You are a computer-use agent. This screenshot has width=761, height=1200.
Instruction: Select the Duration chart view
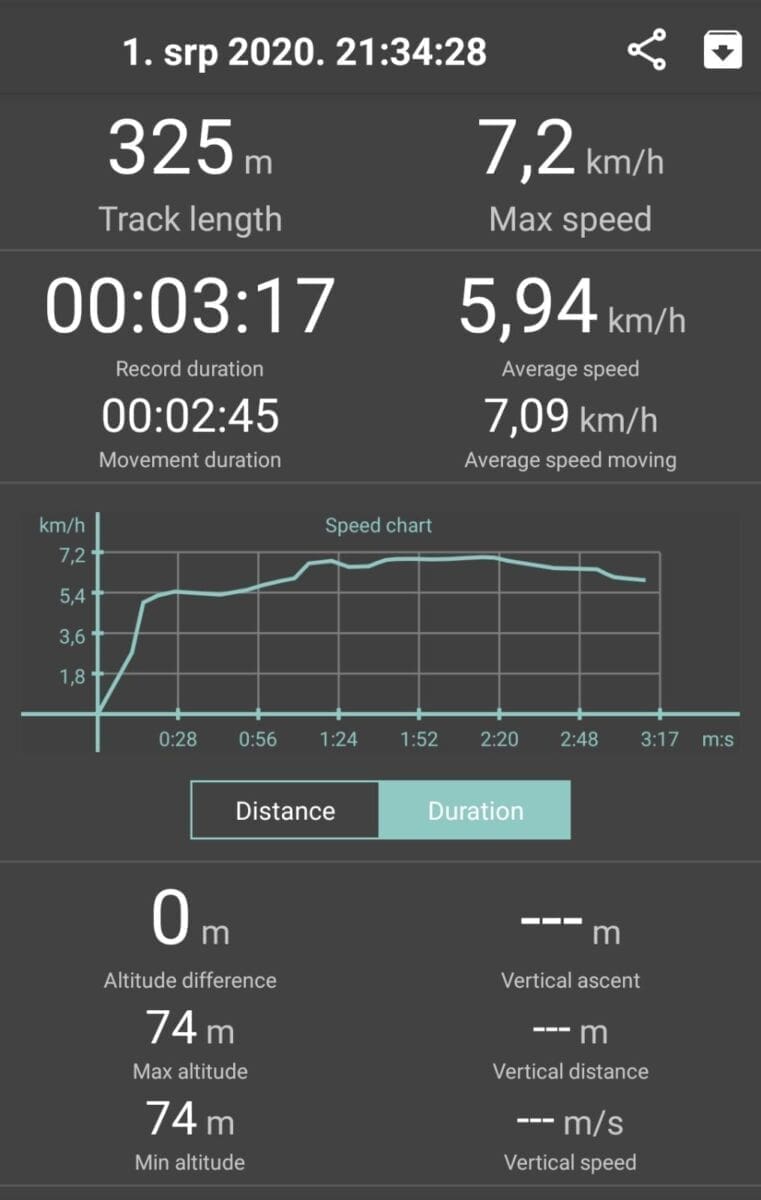[475, 810]
